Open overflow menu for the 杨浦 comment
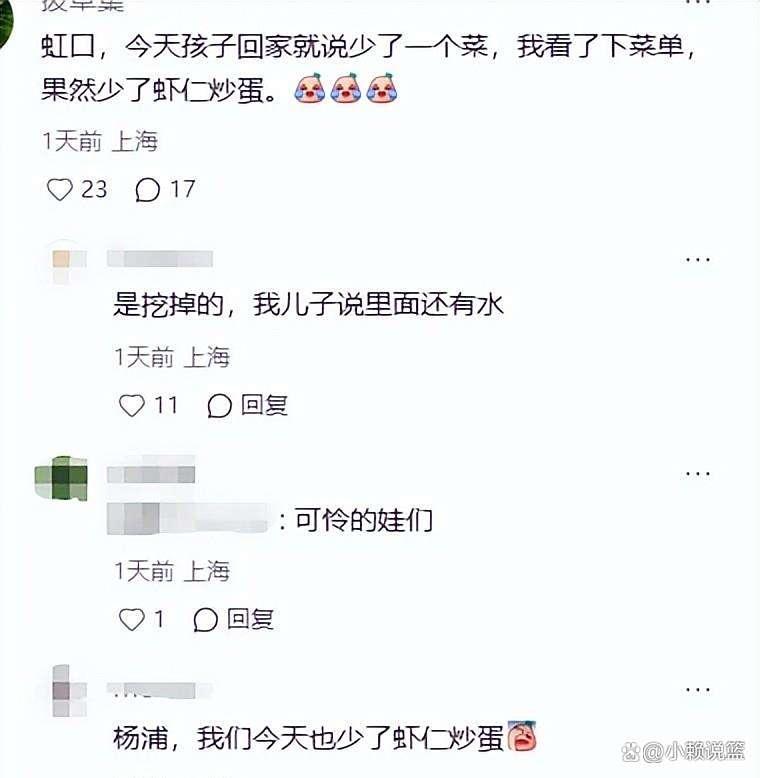Image resolution: width=760 pixels, height=778 pixels. [697, 690]
